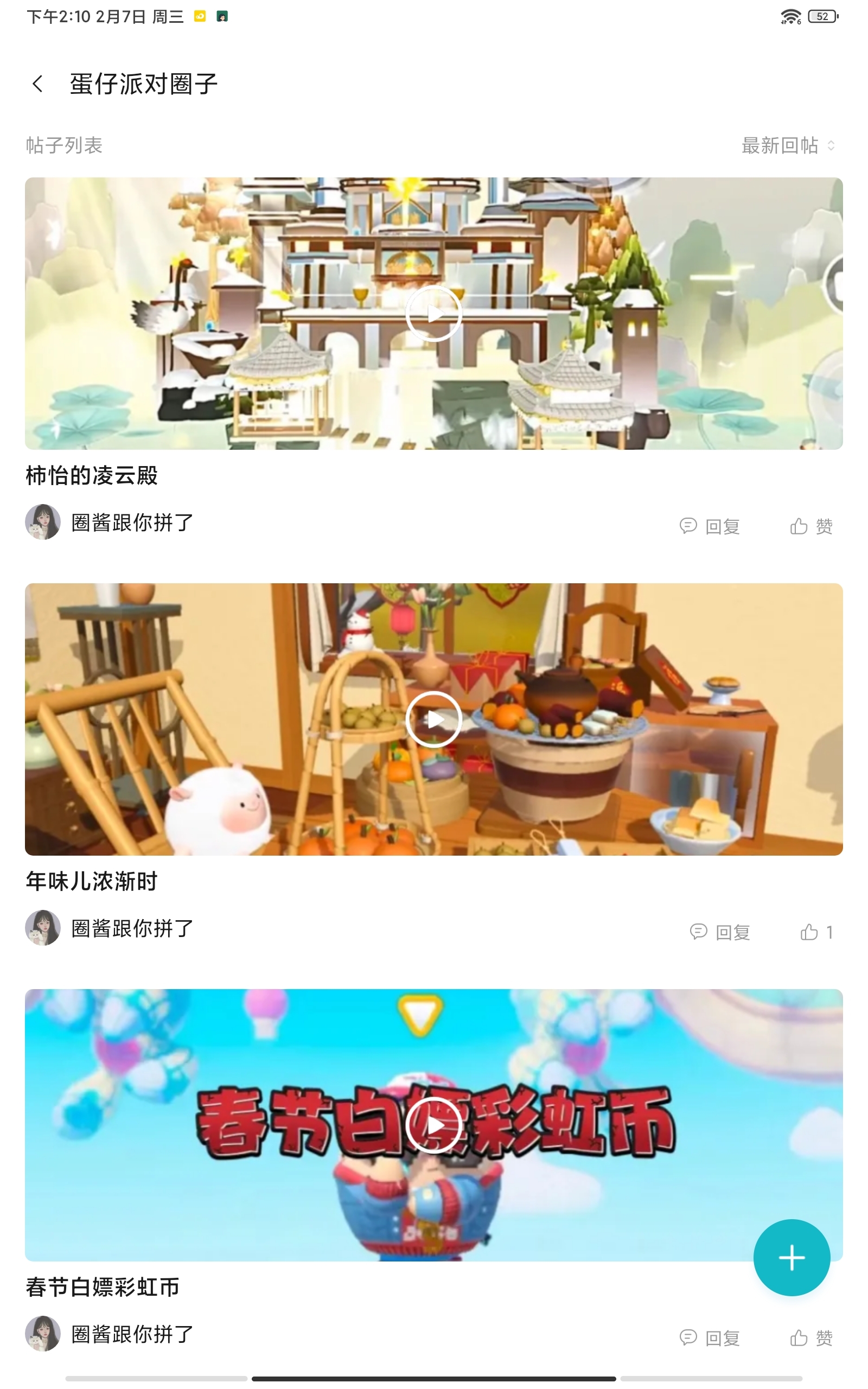This screenshot has height=1389, width=868.
Task: Open the 春节白嫖彩虹币 post title
Action: tap(103, 1286)
